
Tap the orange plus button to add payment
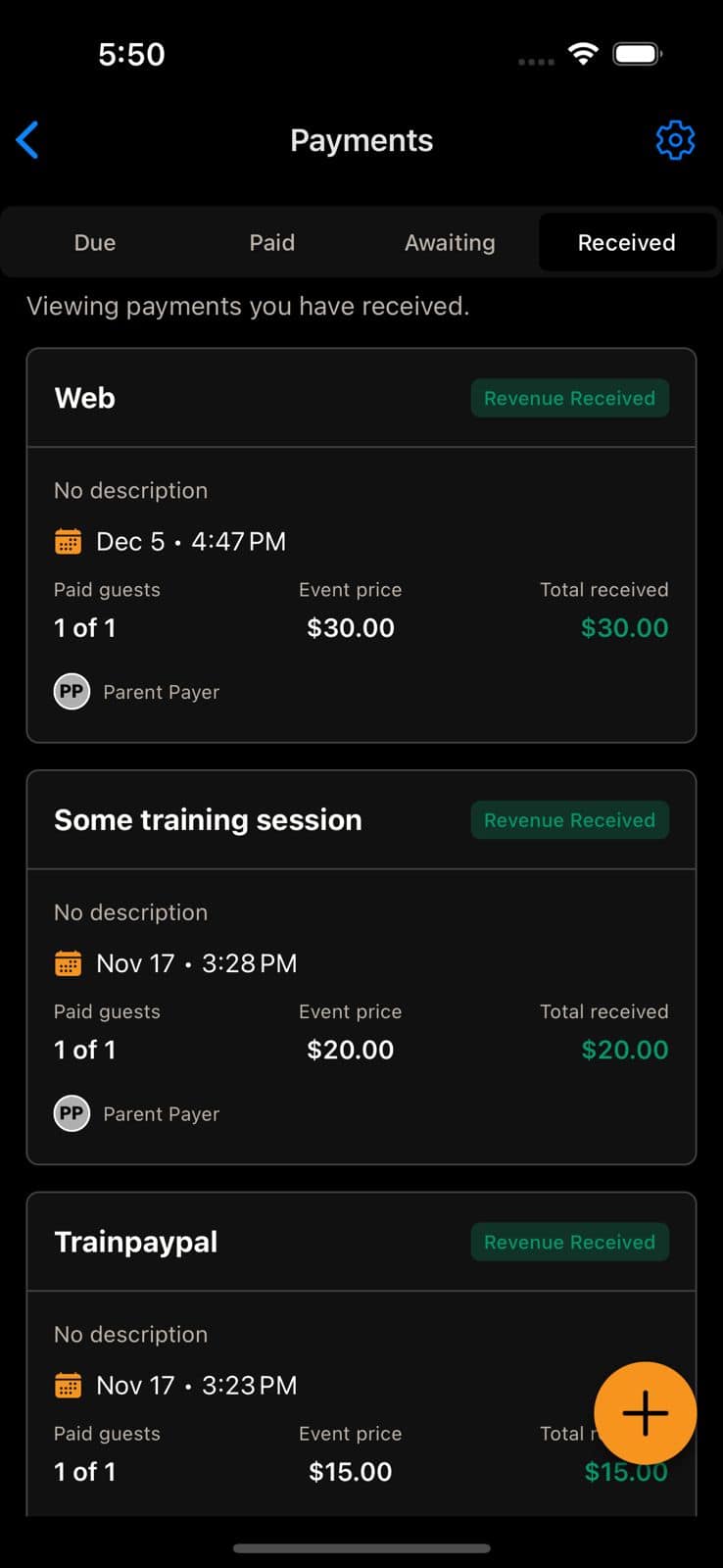pyautogui.click(x=645, y=1412)
